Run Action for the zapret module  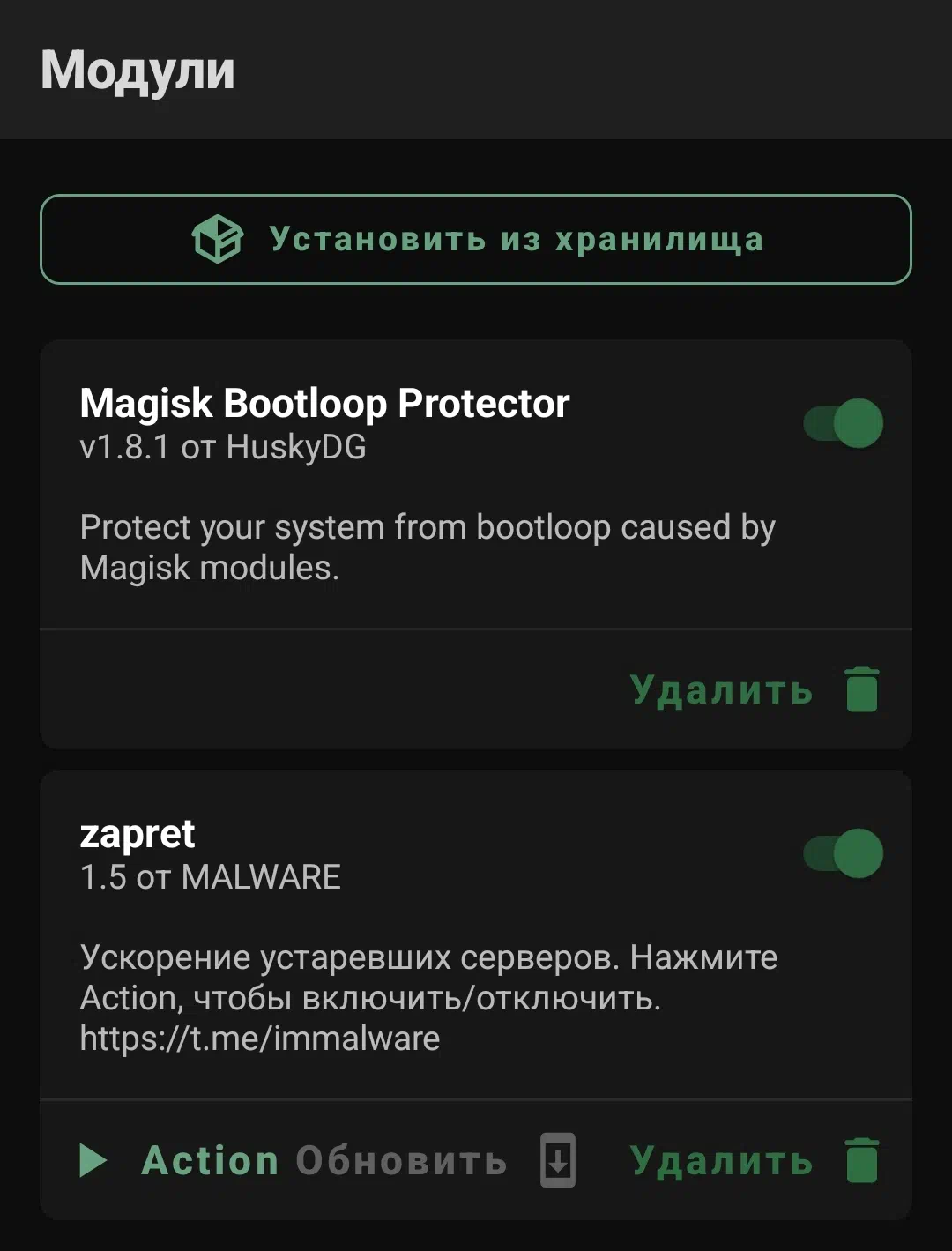pos(181,1160)
